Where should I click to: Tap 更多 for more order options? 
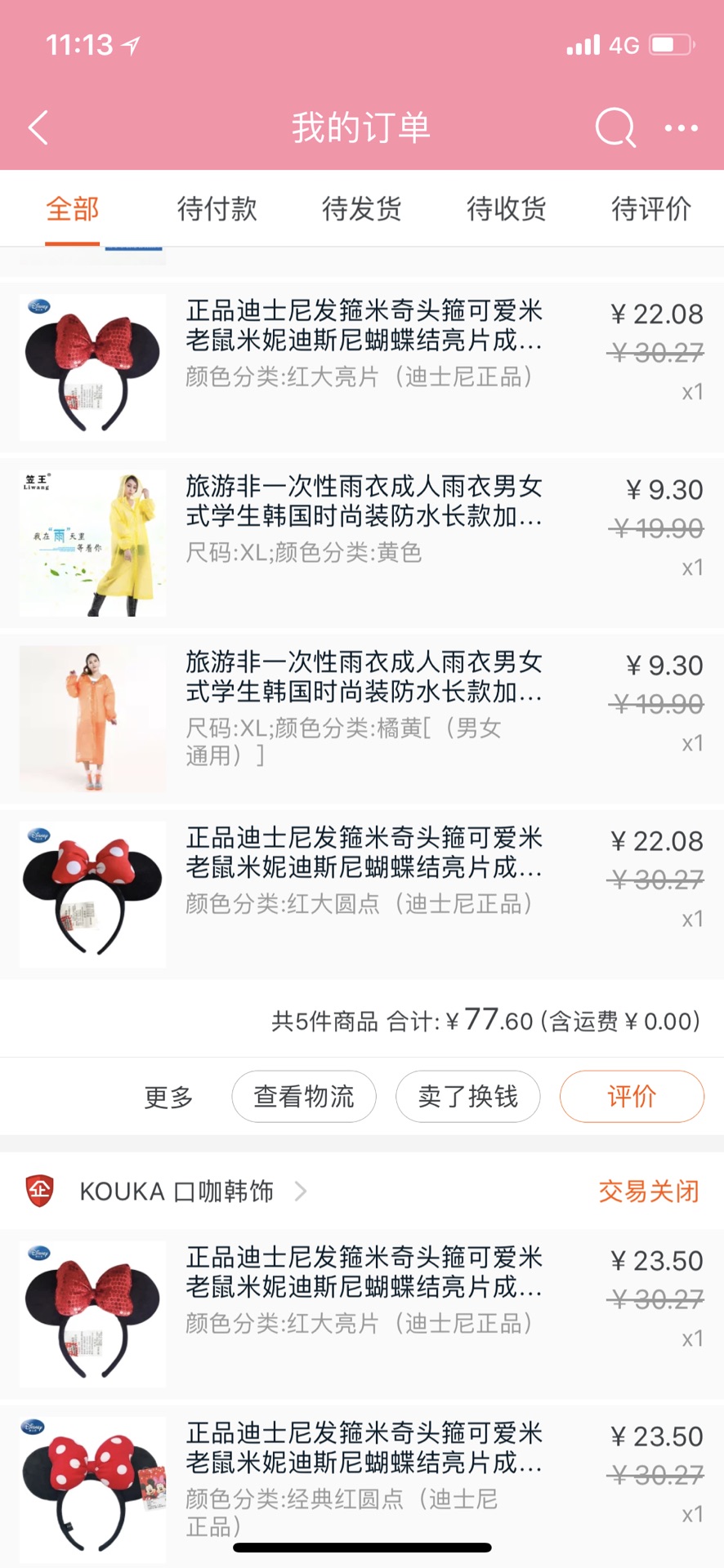tap(168, 1097)
